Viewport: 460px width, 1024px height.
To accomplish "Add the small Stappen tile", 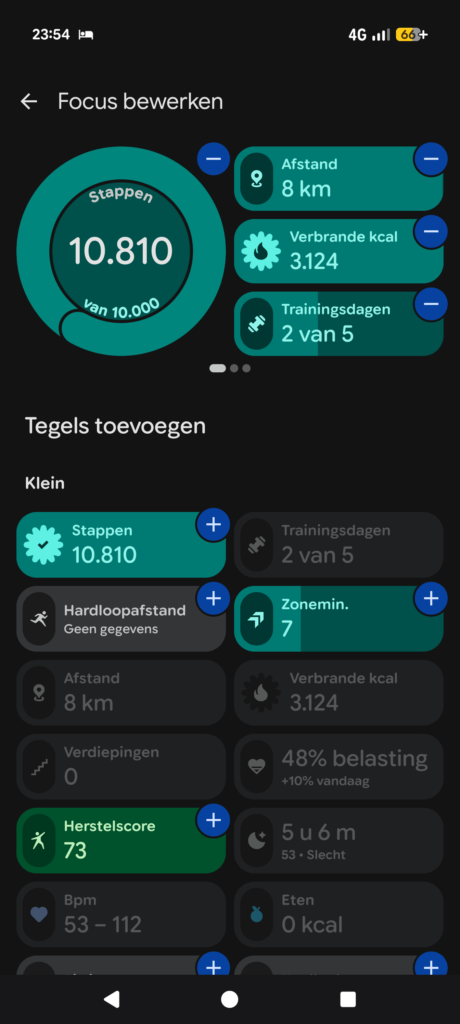I will pos(214,524).
